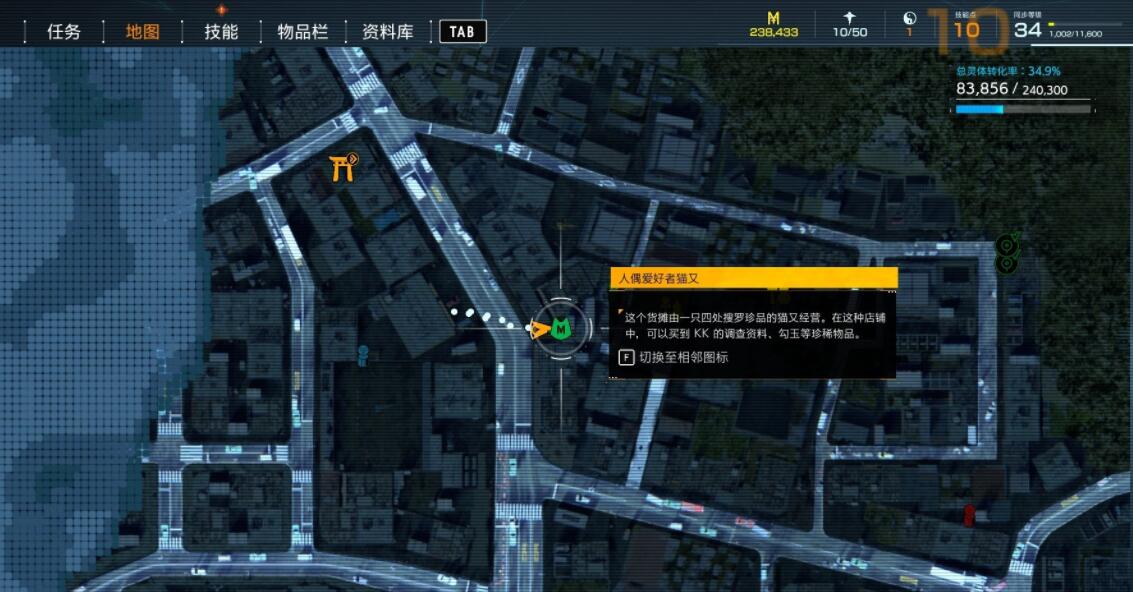Tap the TAB key button
The width and height of the screenshot is (1133, 592).
point(462,31)
